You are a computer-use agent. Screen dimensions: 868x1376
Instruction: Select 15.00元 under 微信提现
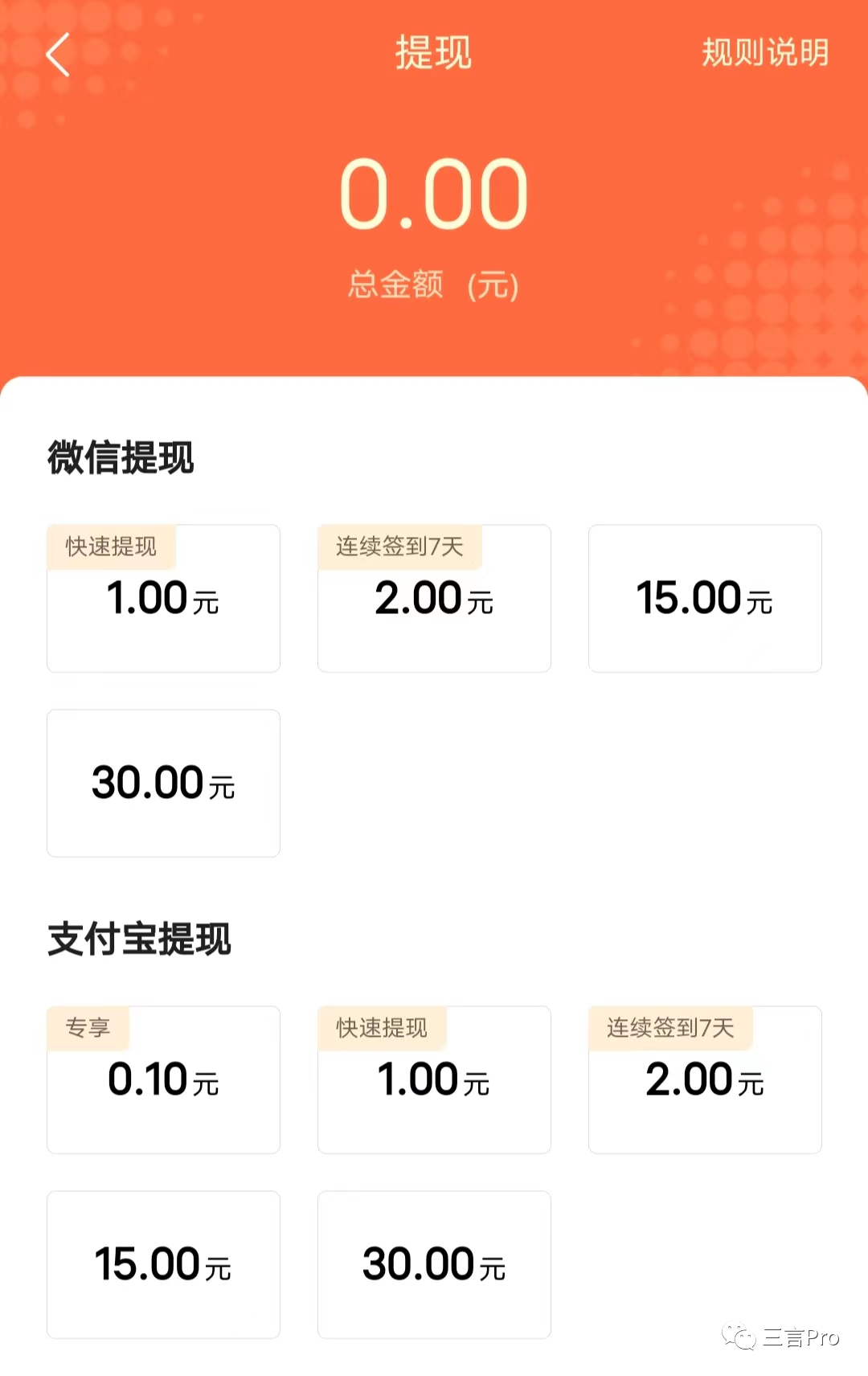(705, 599)
